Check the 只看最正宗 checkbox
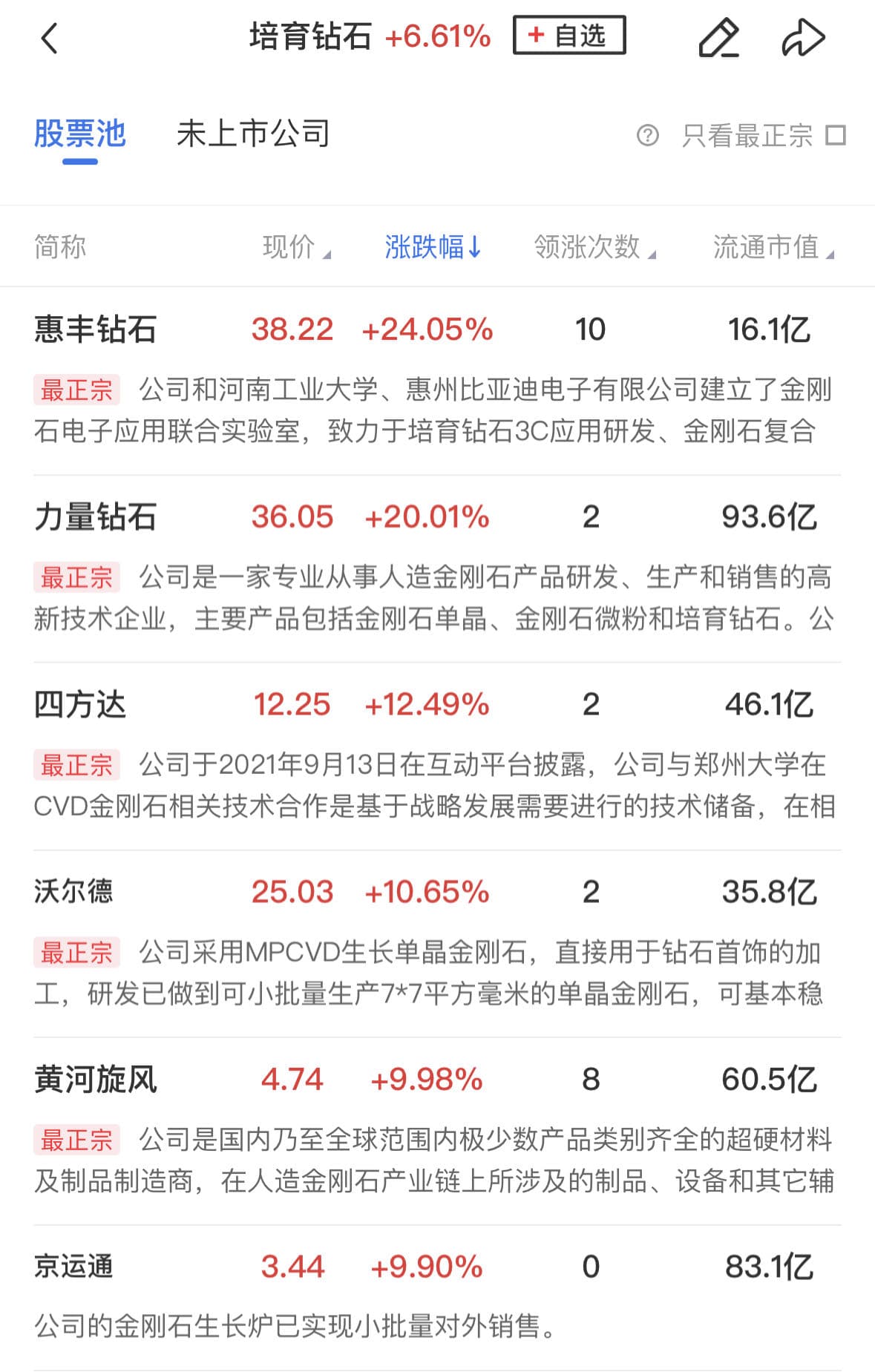 [836, 136]
